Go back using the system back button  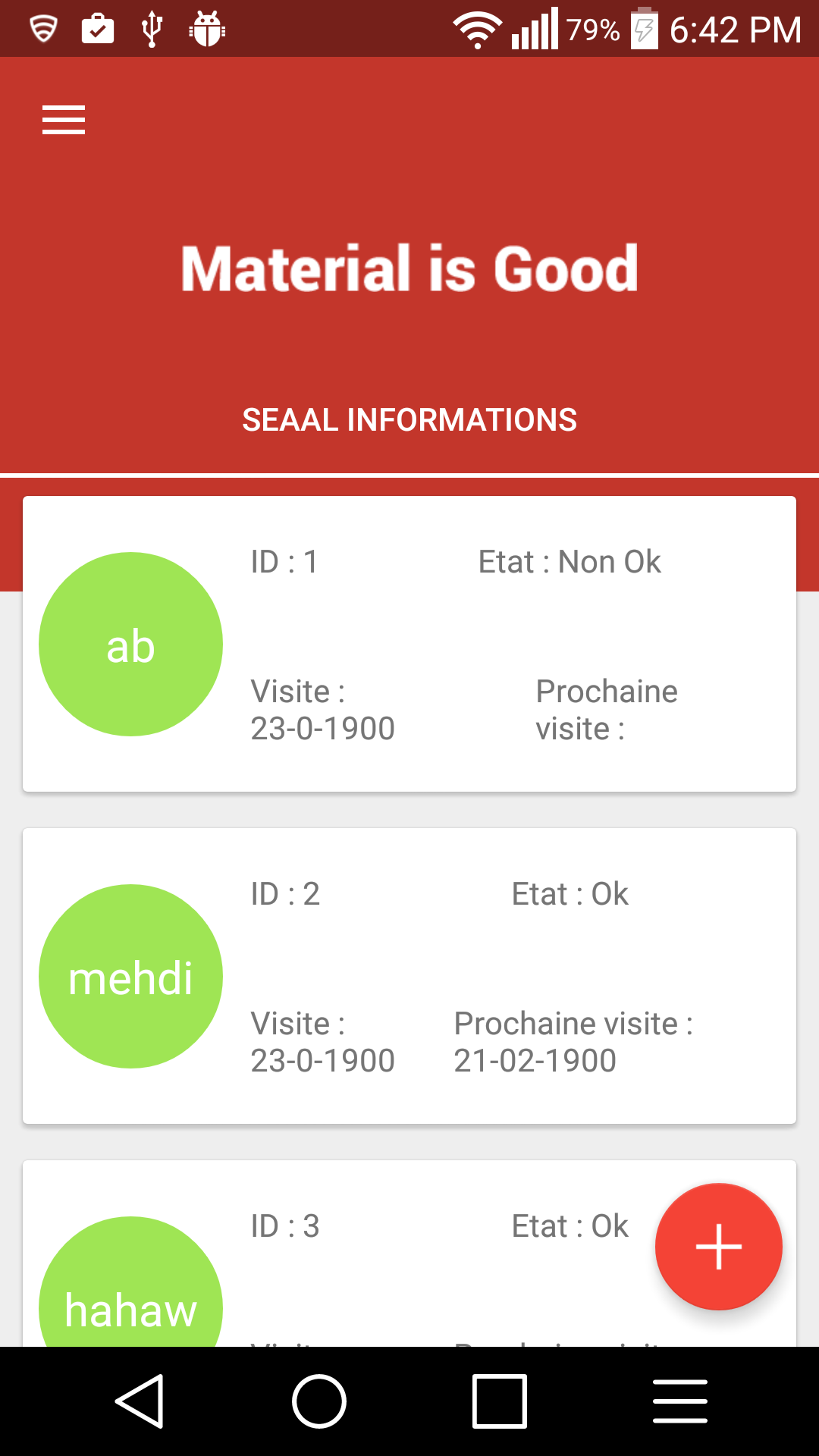(x=140, y=1401)
